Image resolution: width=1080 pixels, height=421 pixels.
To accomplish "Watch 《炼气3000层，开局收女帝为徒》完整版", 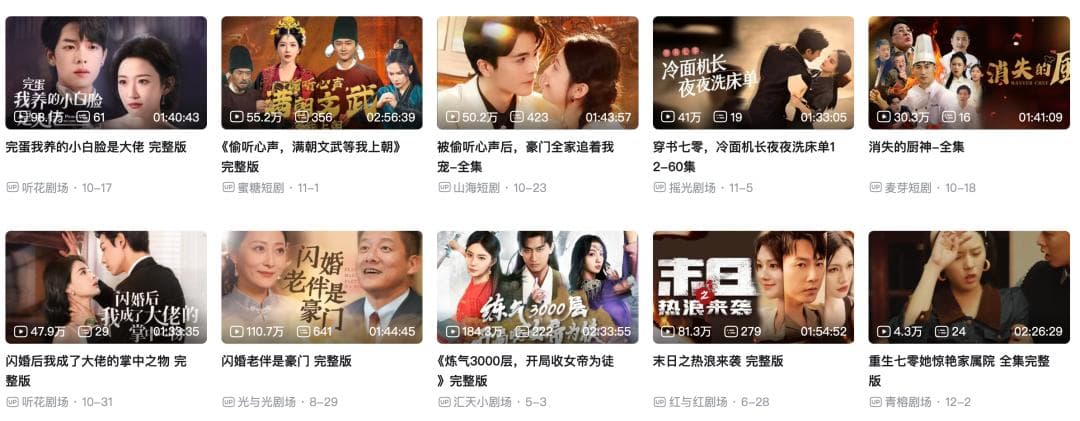I will coord(537,287).
